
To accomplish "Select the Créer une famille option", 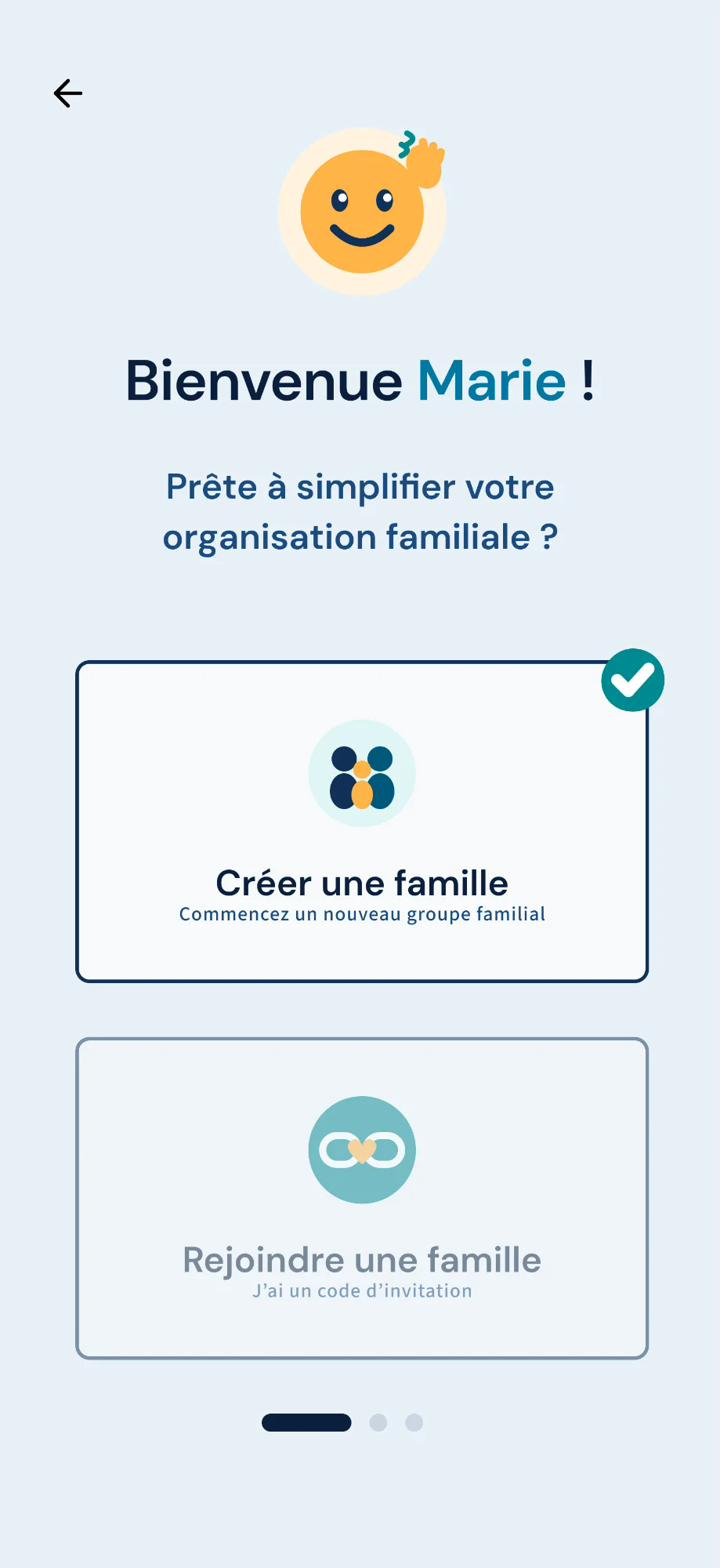I will pyautogui.click(x=362, y=820).
